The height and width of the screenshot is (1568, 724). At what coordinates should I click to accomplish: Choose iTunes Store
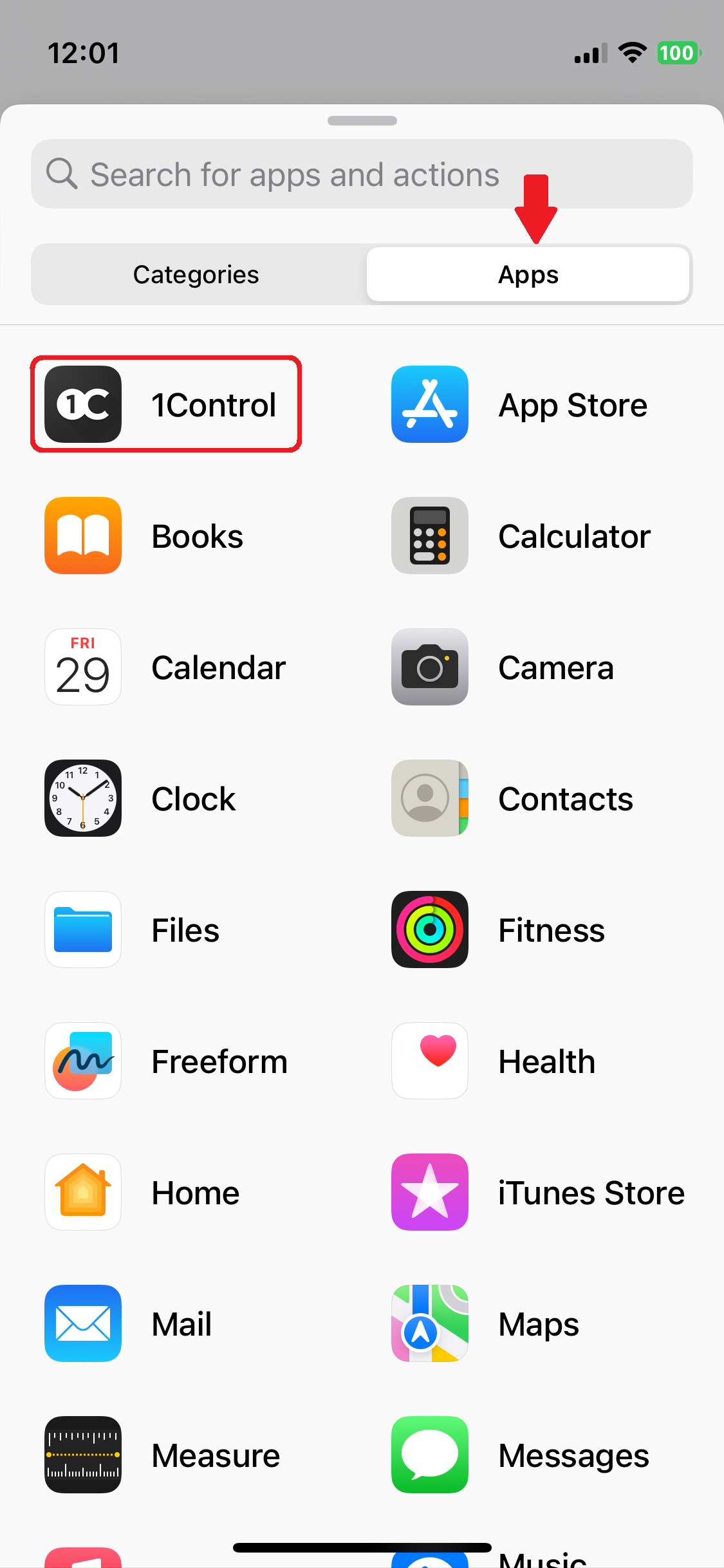pos(538,1192)
